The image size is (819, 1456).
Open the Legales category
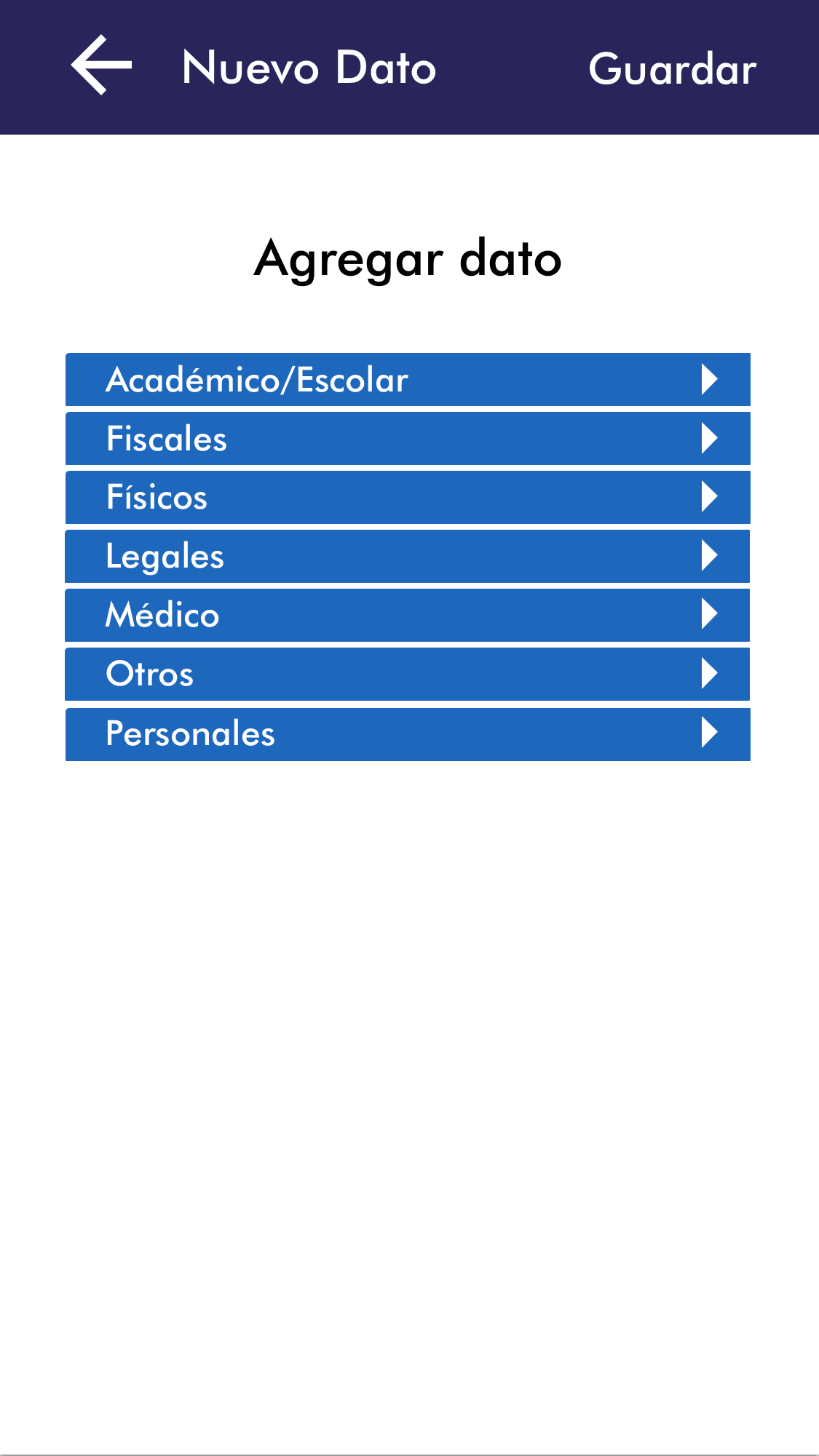click(408, 556)
